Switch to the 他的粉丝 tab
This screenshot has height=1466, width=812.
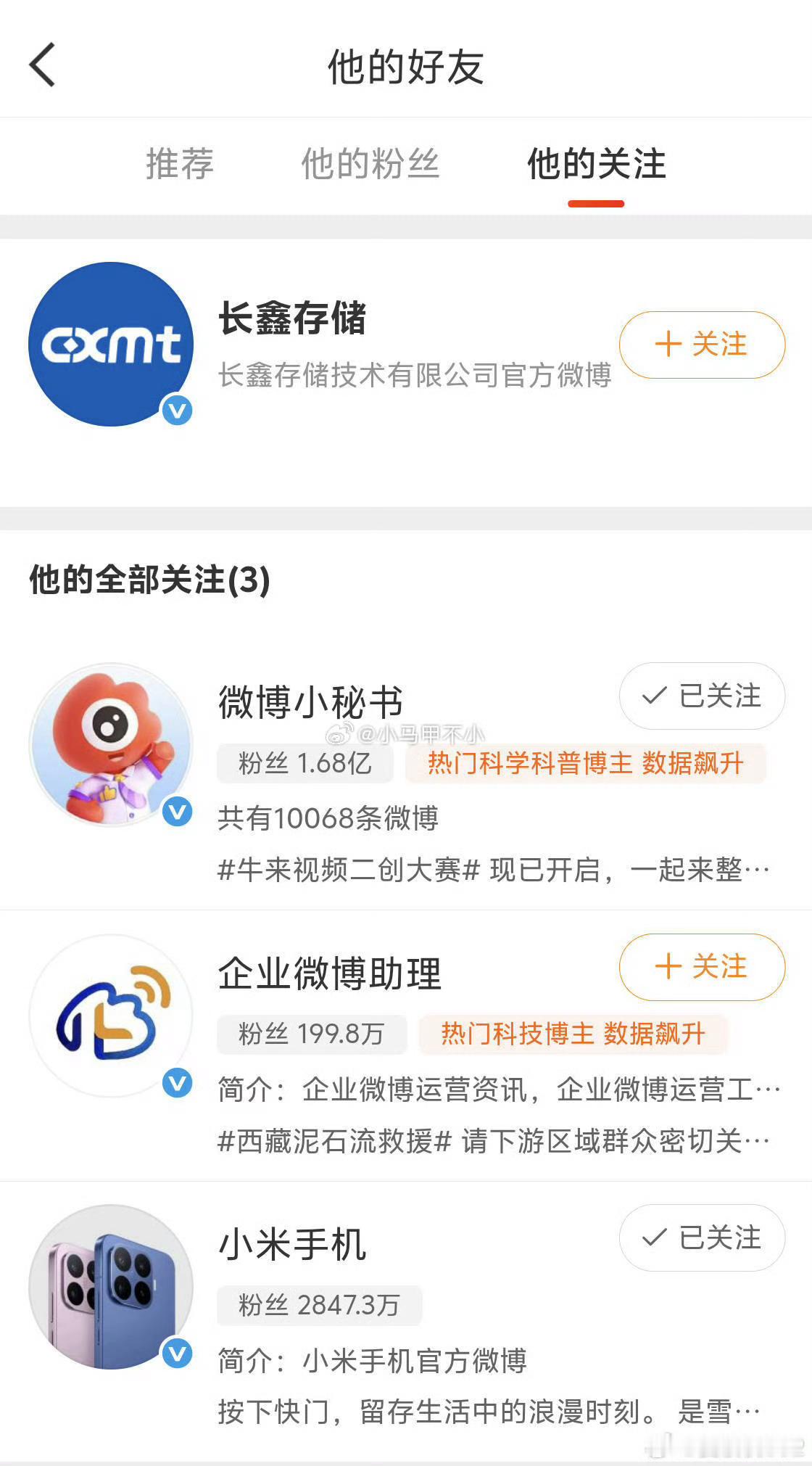click(x=370, y=163)
